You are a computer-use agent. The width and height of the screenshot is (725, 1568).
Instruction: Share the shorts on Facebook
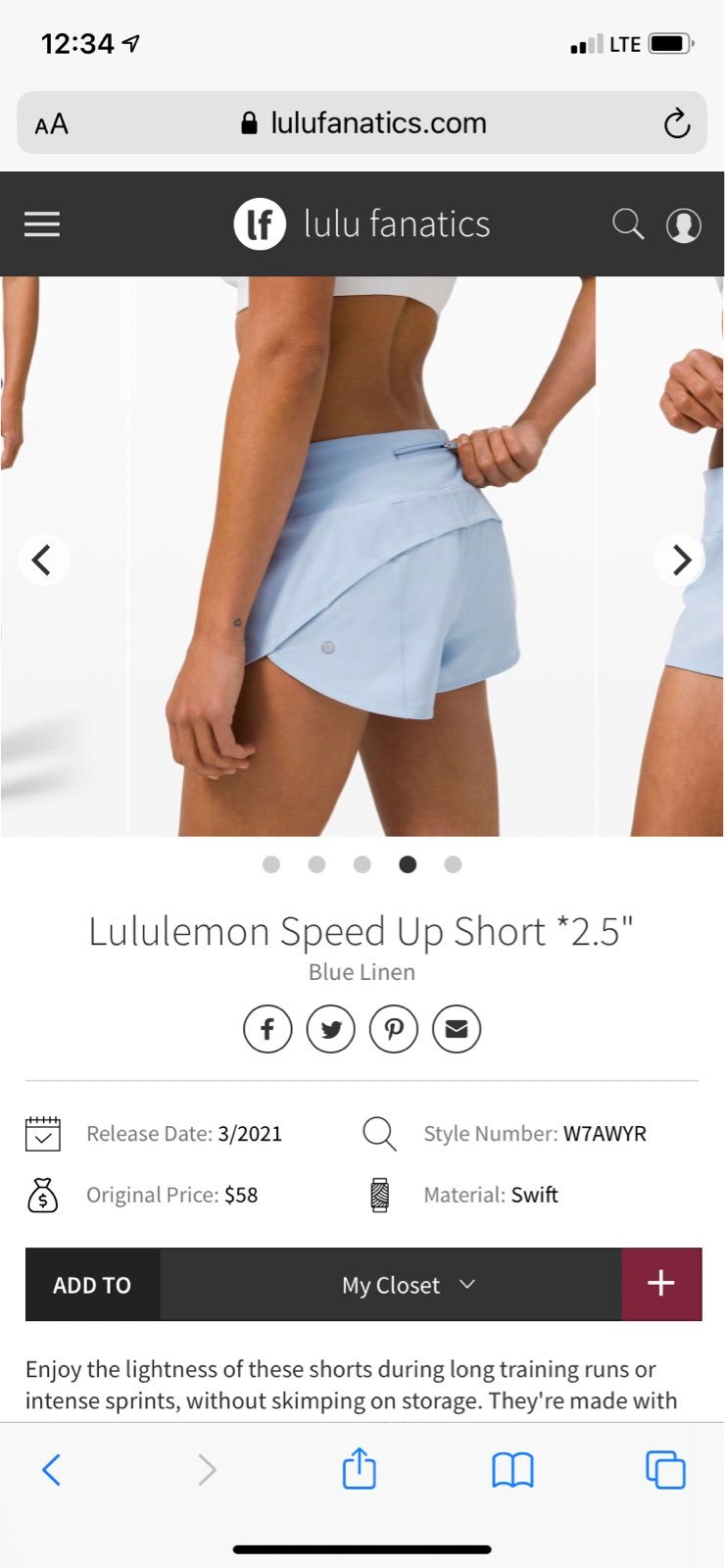267,1029
